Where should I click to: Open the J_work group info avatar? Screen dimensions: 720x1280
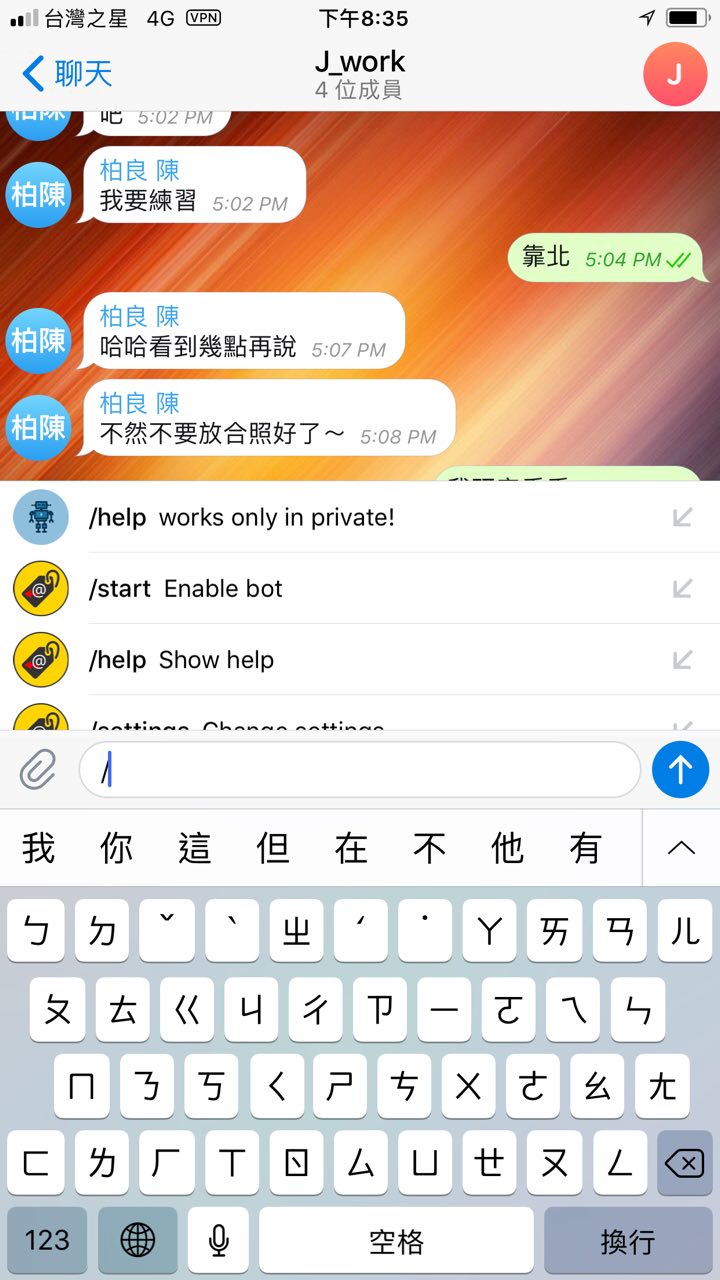[675, 74]
